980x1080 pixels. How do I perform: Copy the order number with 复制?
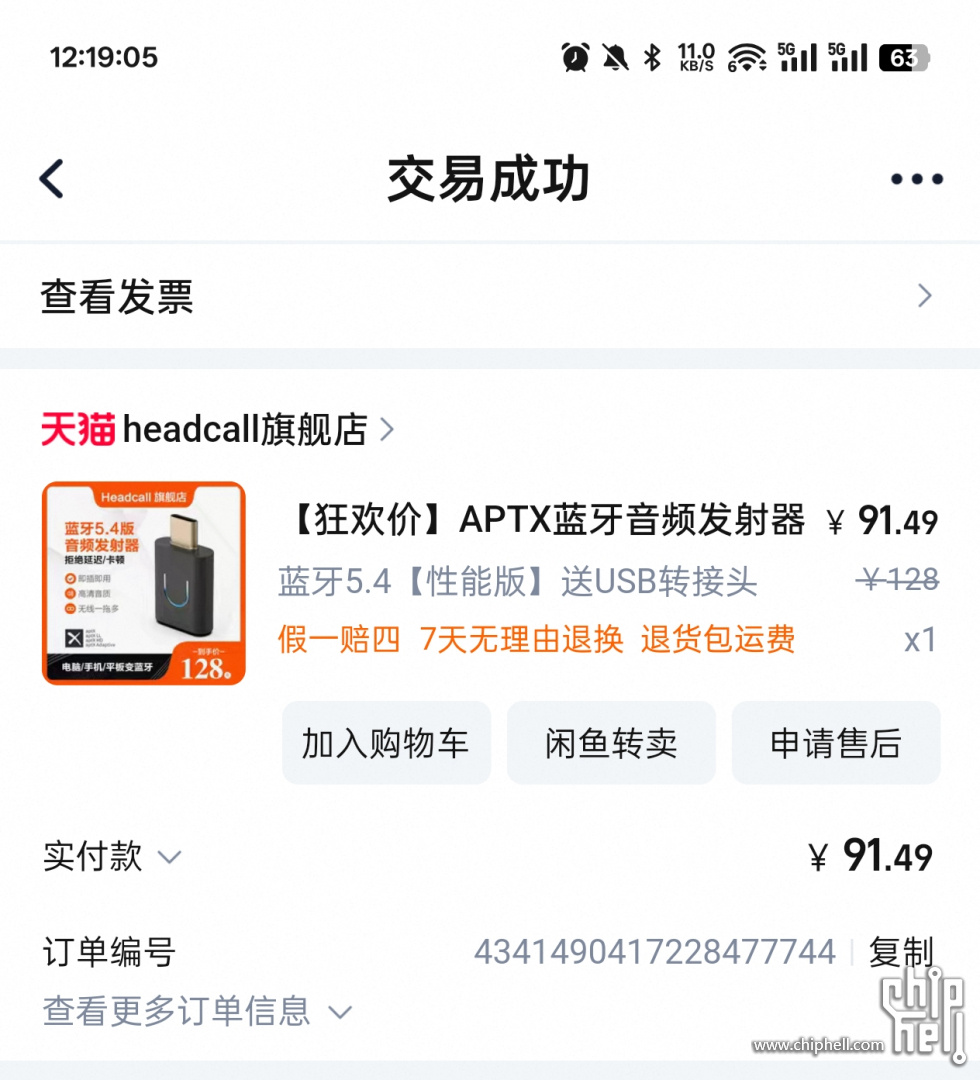[x=900, y=952]
